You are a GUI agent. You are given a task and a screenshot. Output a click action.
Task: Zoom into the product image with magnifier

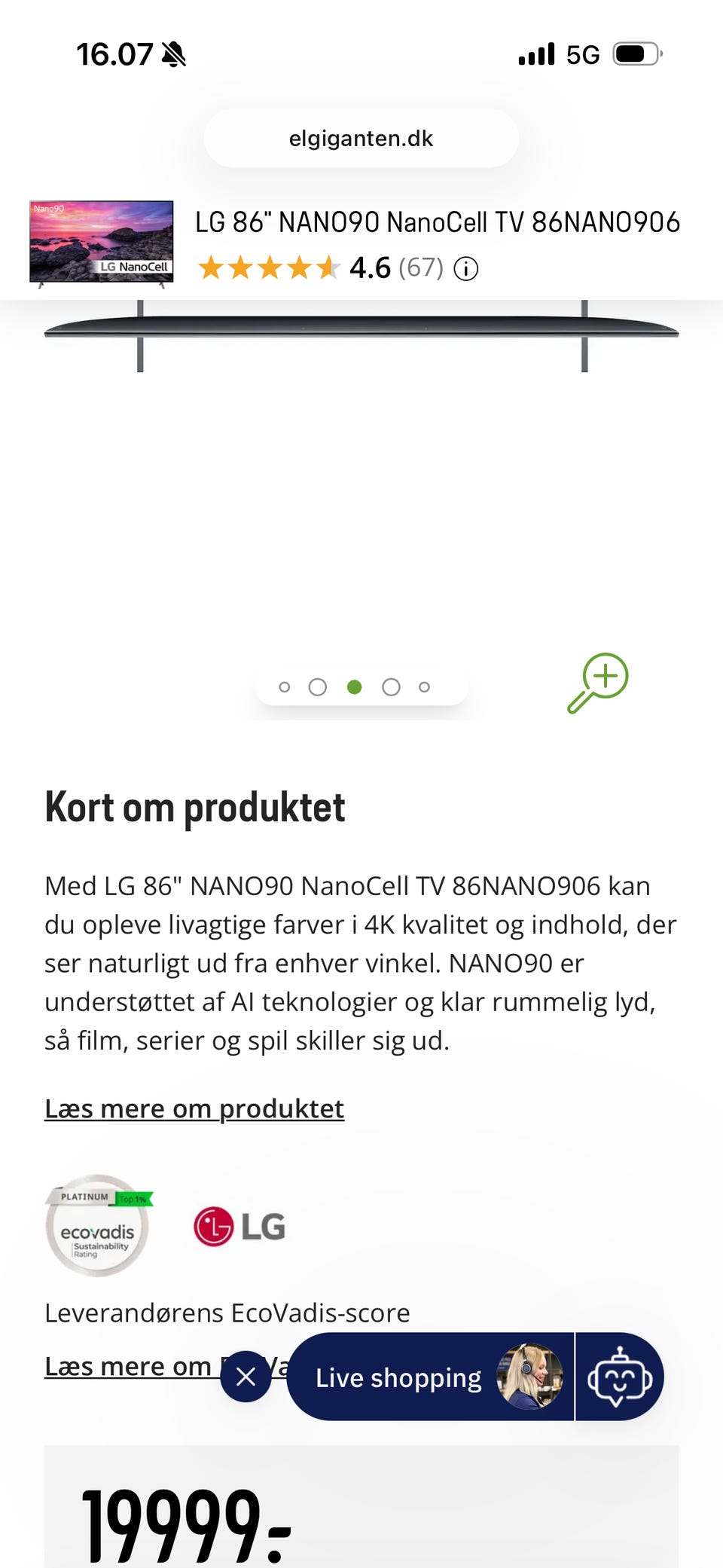pos(598,683)
